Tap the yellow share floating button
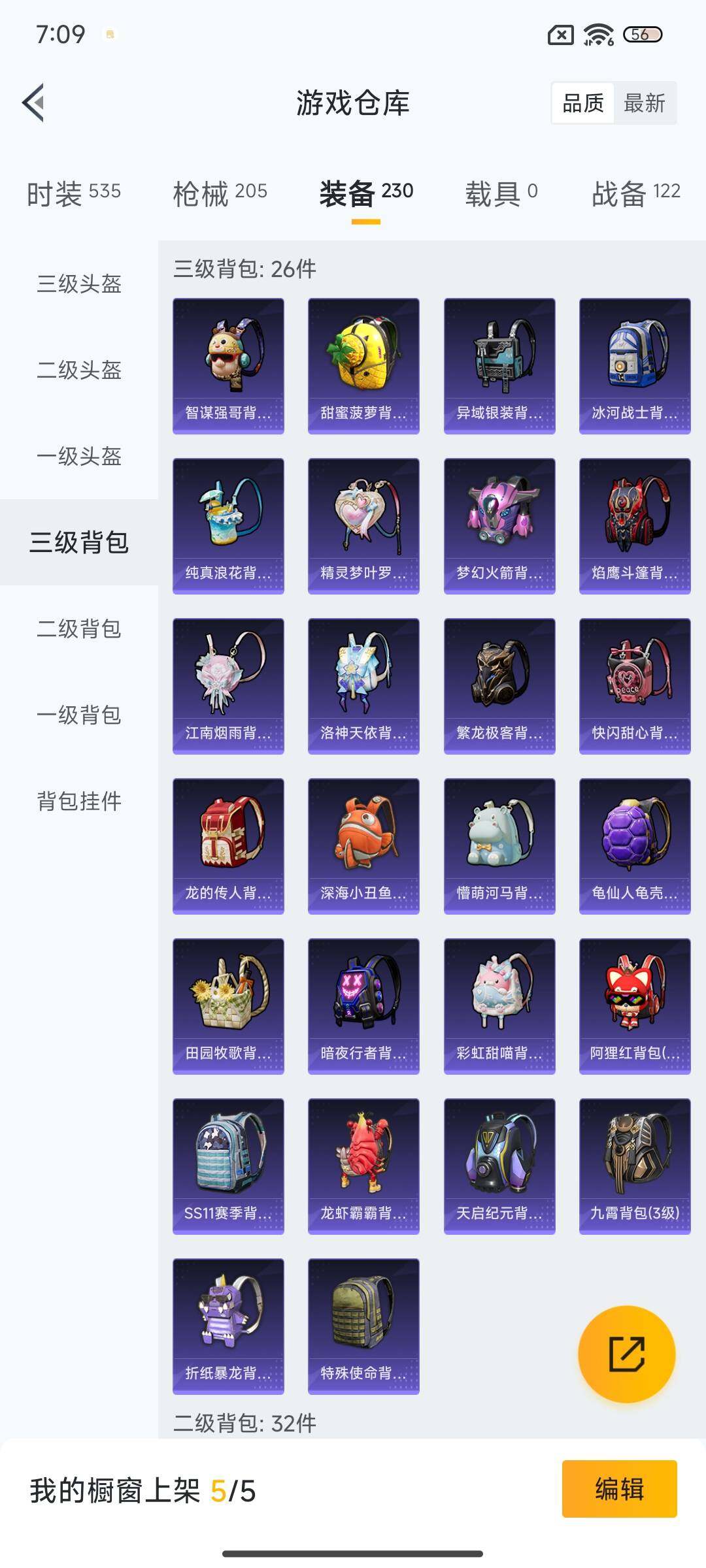The image size is (706, 1568). pyautogui.click(x=626, y=1354)
